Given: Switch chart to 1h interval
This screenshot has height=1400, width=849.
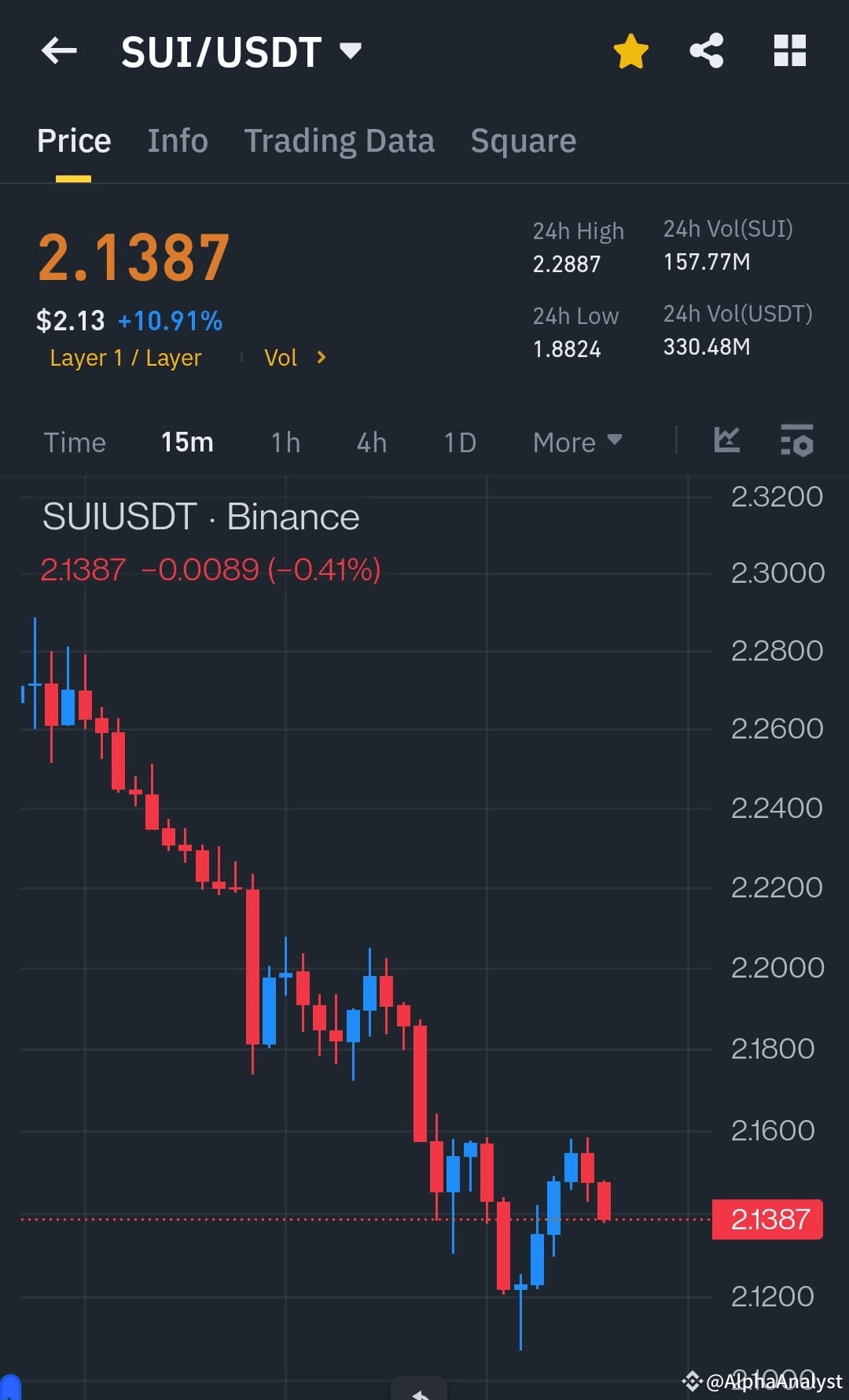Looking at the screenshot, I should point(285,442).
